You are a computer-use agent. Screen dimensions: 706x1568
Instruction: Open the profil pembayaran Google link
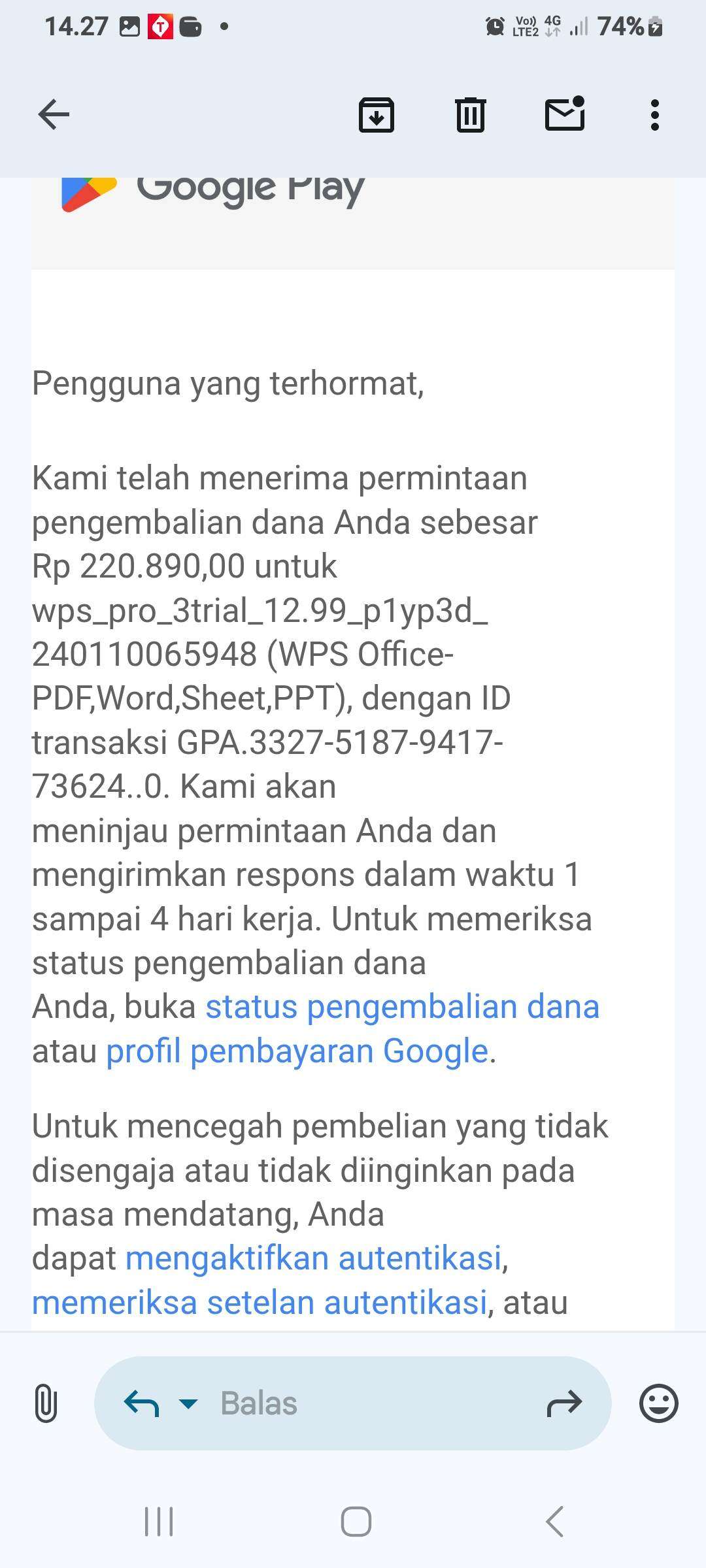pos(297,1051)
